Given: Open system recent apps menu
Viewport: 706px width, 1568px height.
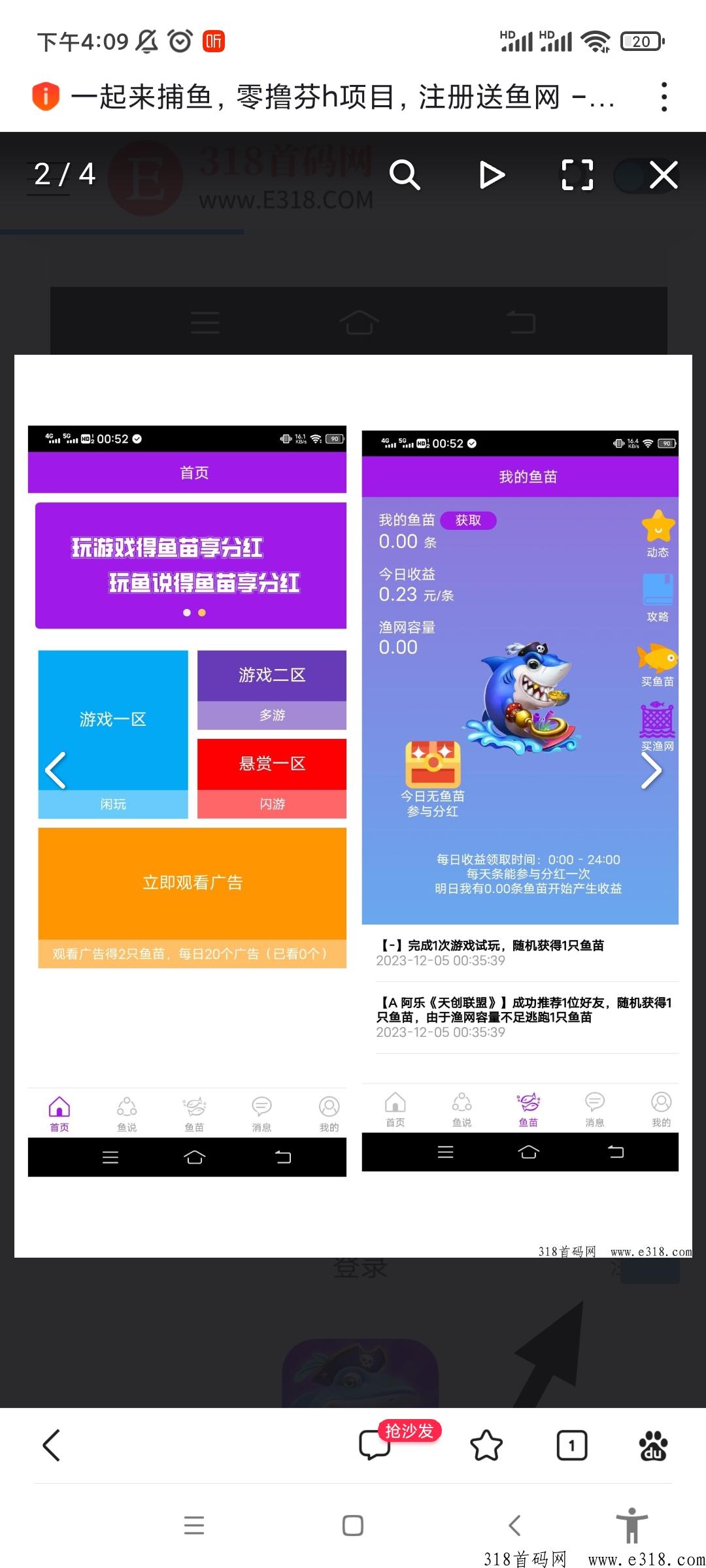Looking at the screenshot, I should [194, 1526].
